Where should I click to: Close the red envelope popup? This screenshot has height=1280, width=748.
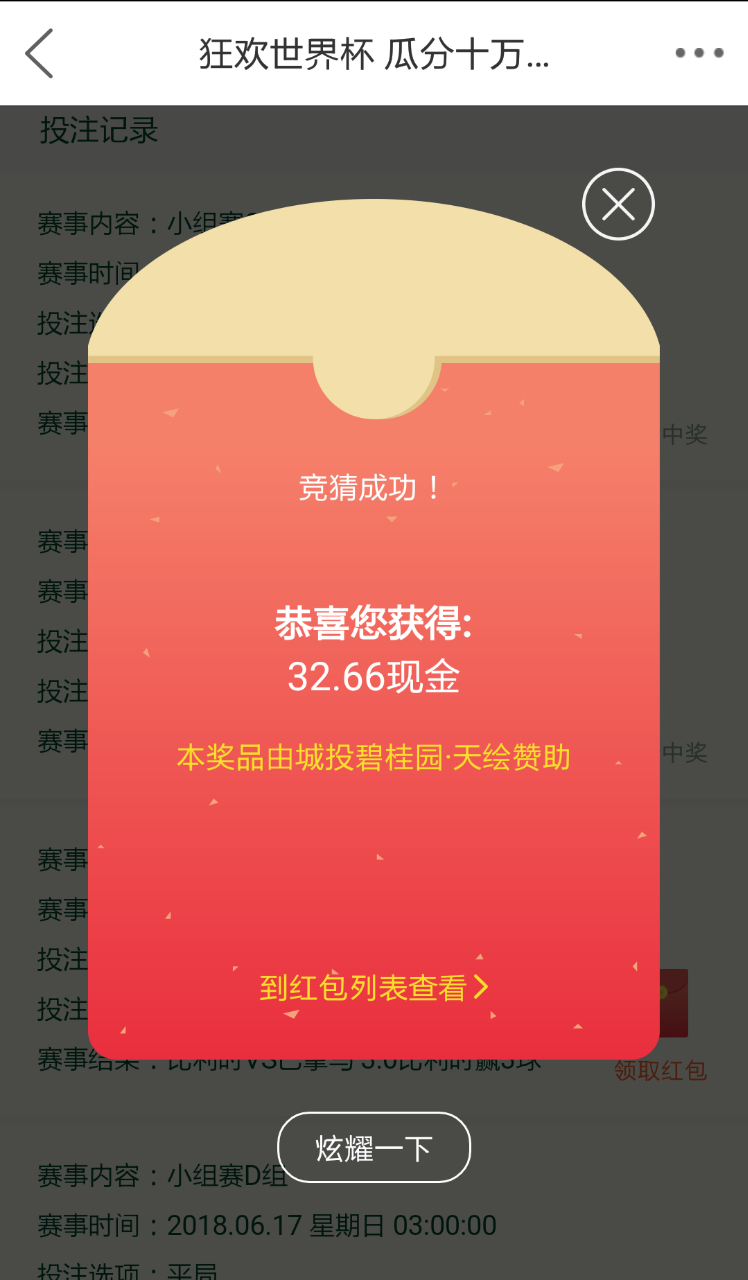618,205
